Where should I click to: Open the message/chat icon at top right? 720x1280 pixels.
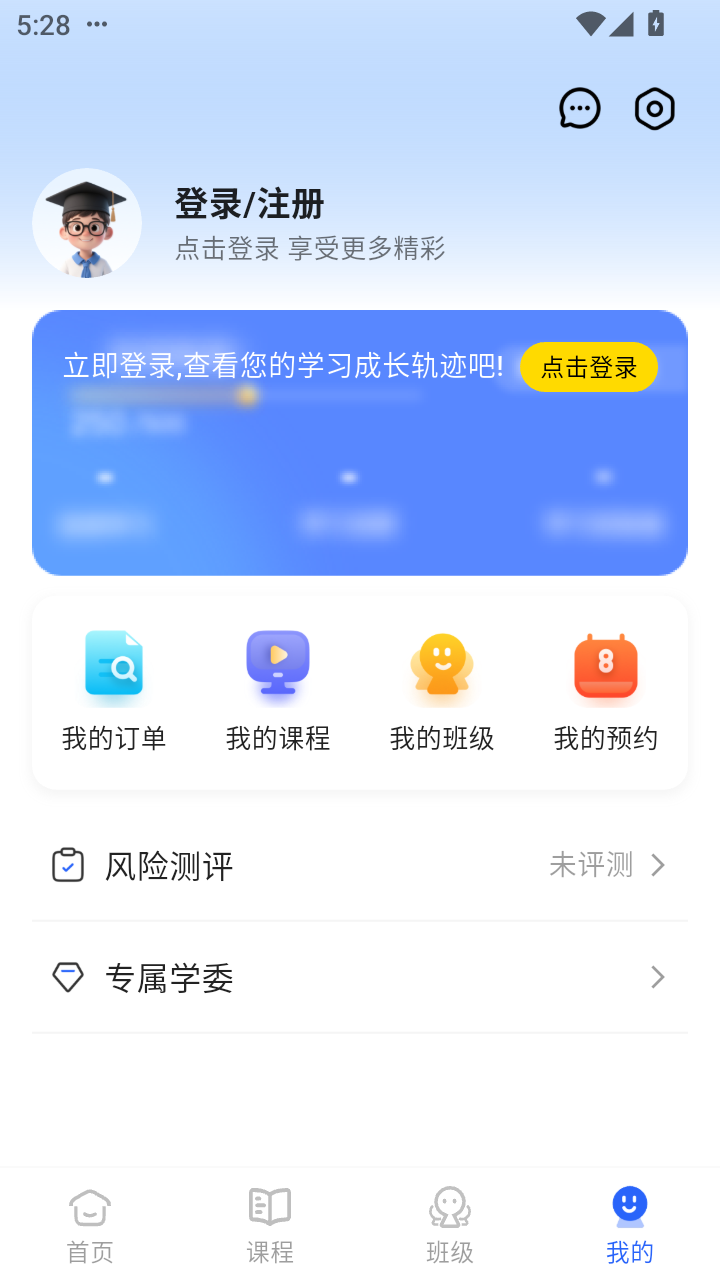(x=579, y=108)
